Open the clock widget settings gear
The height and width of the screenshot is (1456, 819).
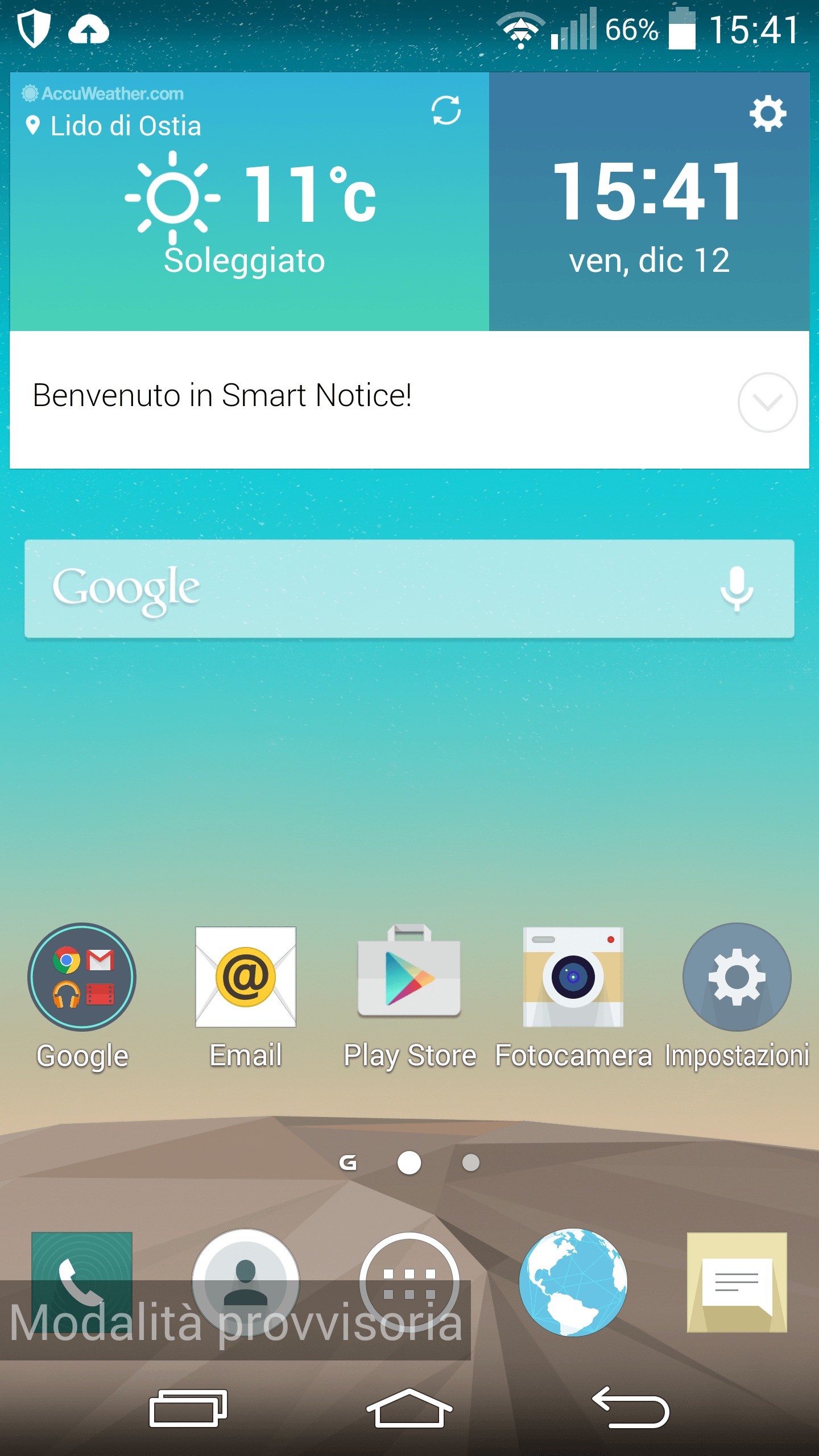[767, 114]
